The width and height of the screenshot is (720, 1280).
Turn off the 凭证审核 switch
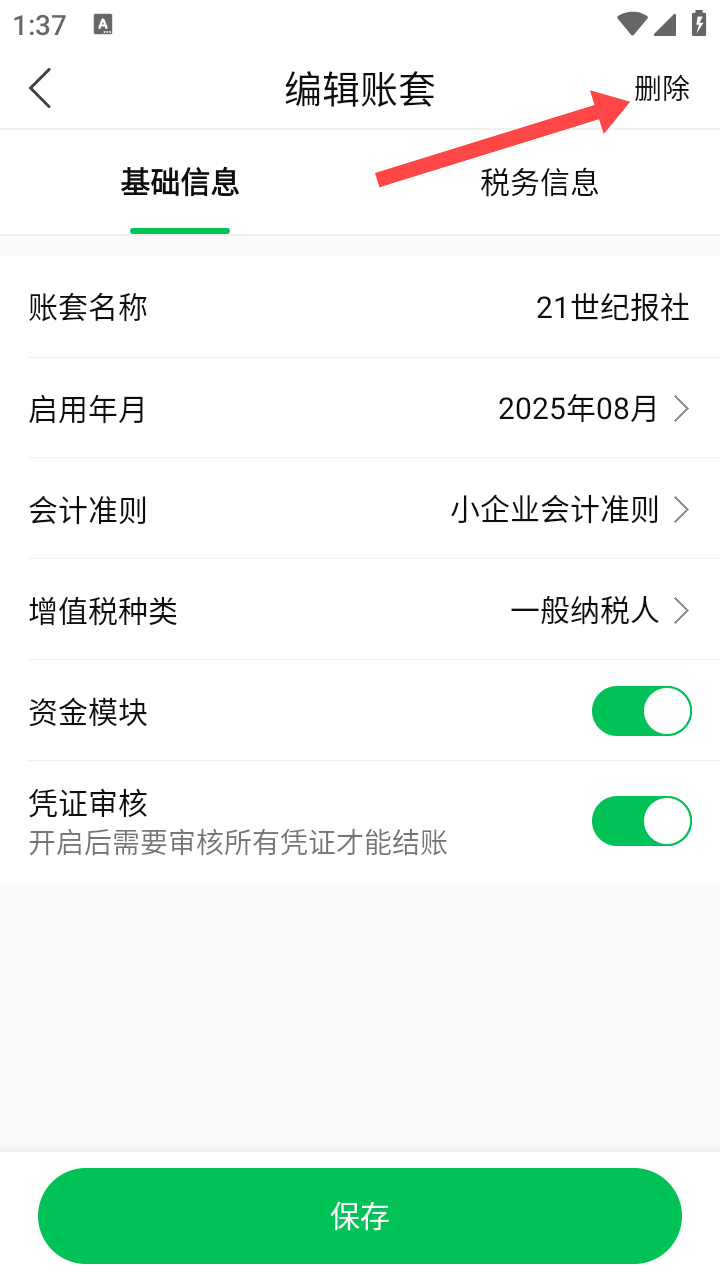641,821
